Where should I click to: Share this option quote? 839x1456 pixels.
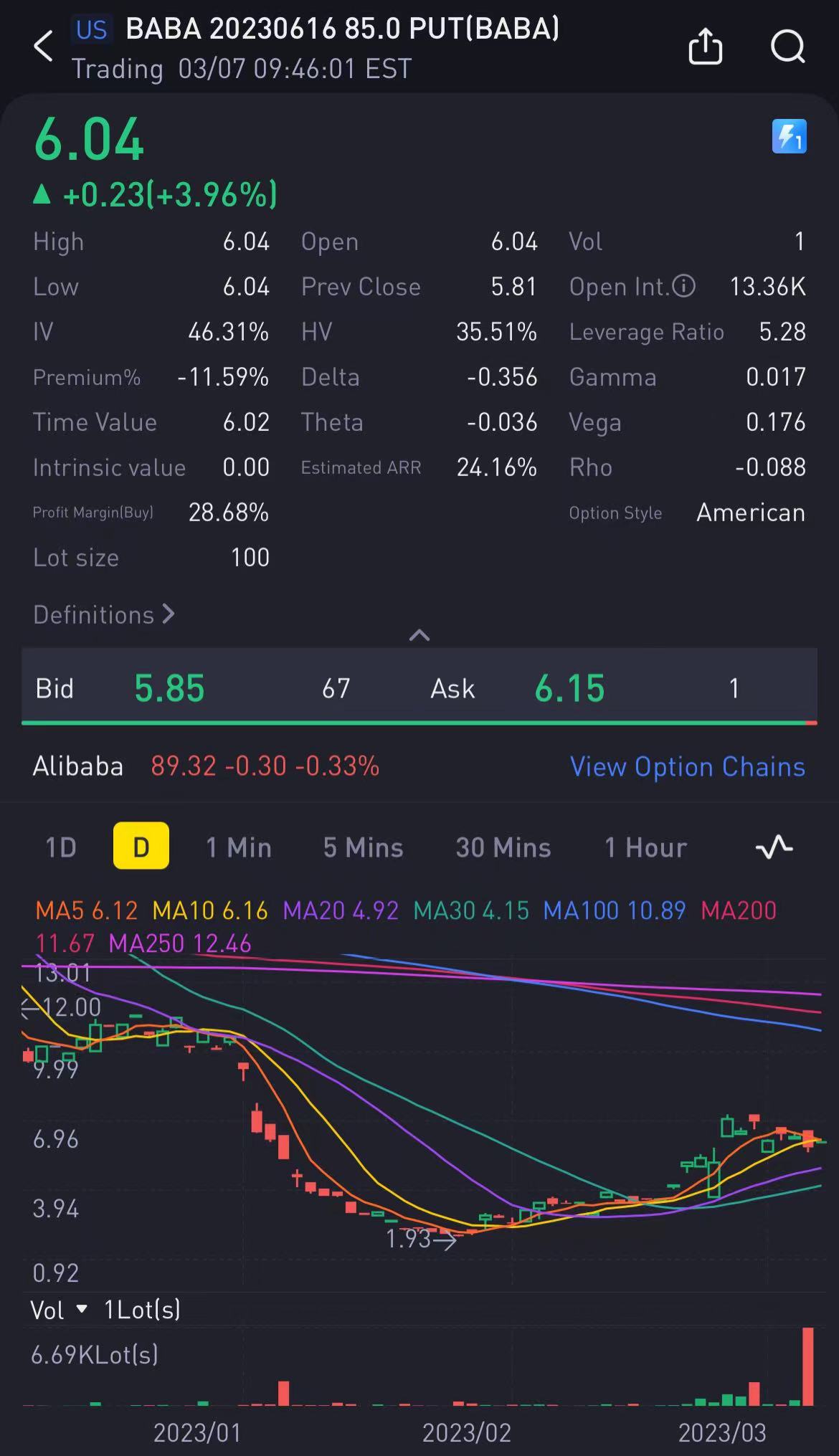click(x=705, y=47)
